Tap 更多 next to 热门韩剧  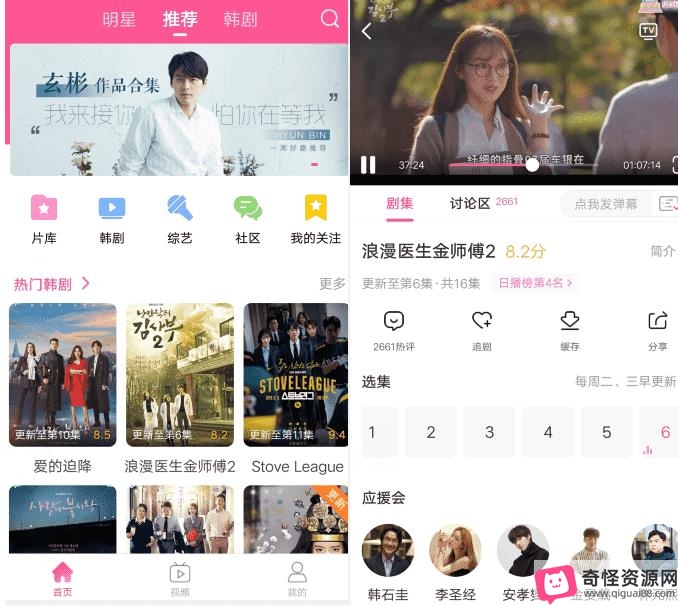pyautogui.click(x=332, y=284)
